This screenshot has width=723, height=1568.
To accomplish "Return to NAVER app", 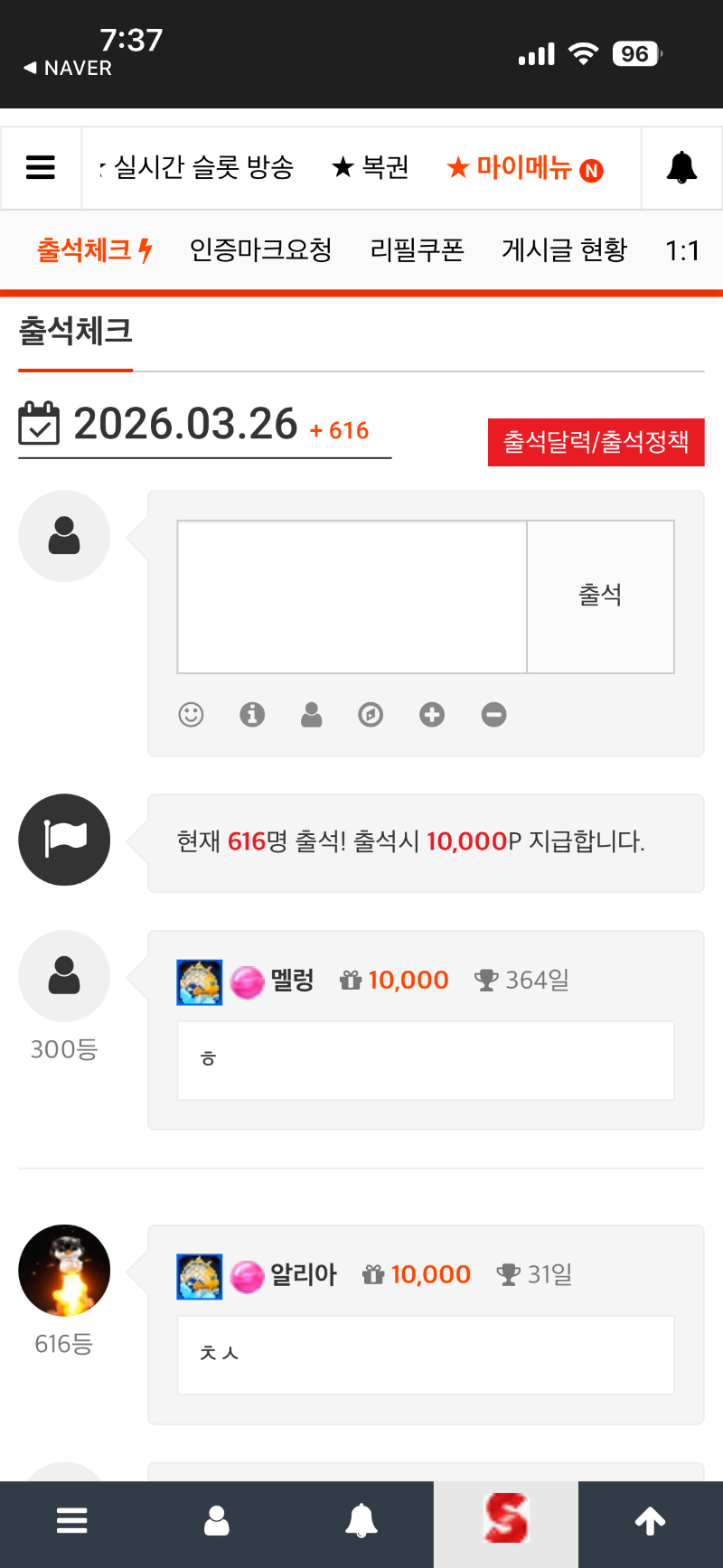I will (68, 68).
